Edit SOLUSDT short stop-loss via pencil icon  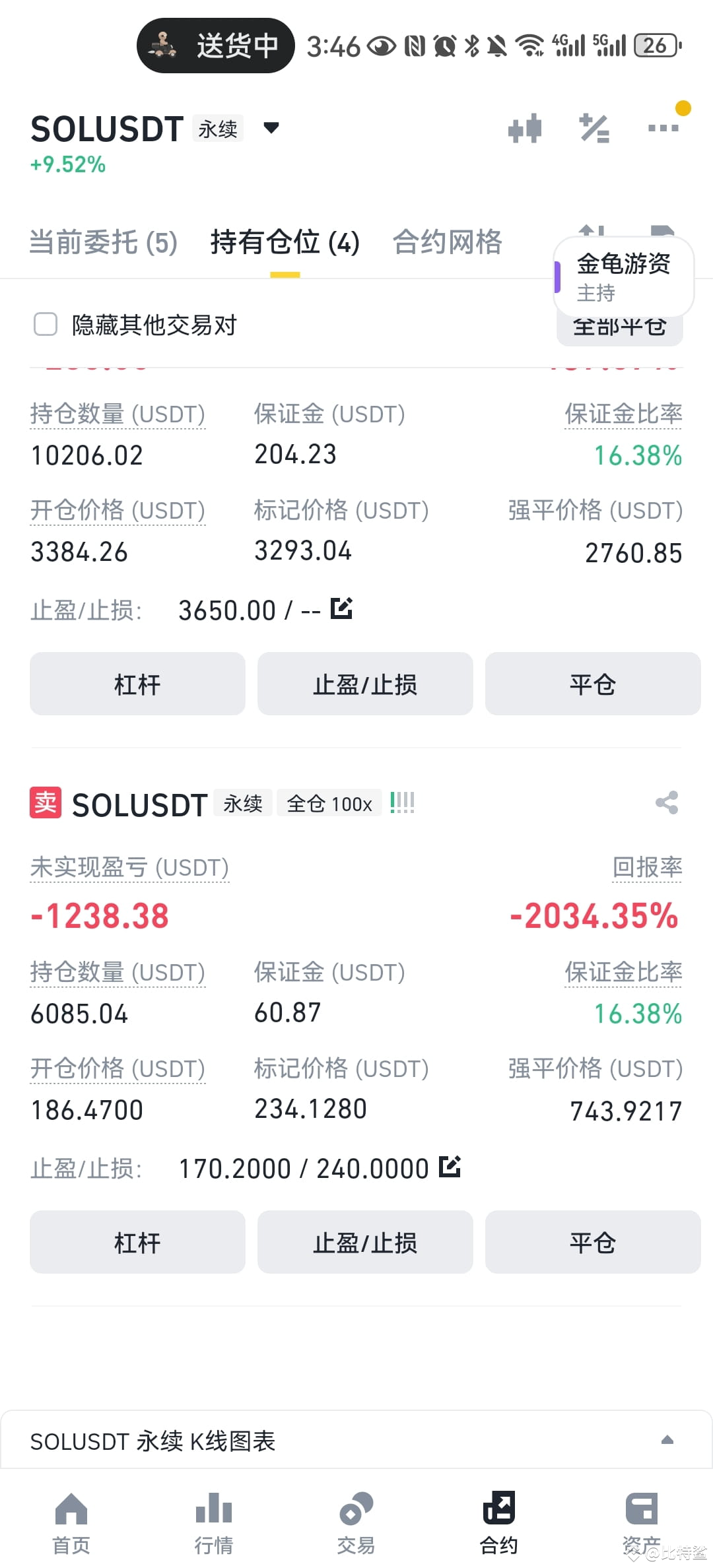(450, 1167)
